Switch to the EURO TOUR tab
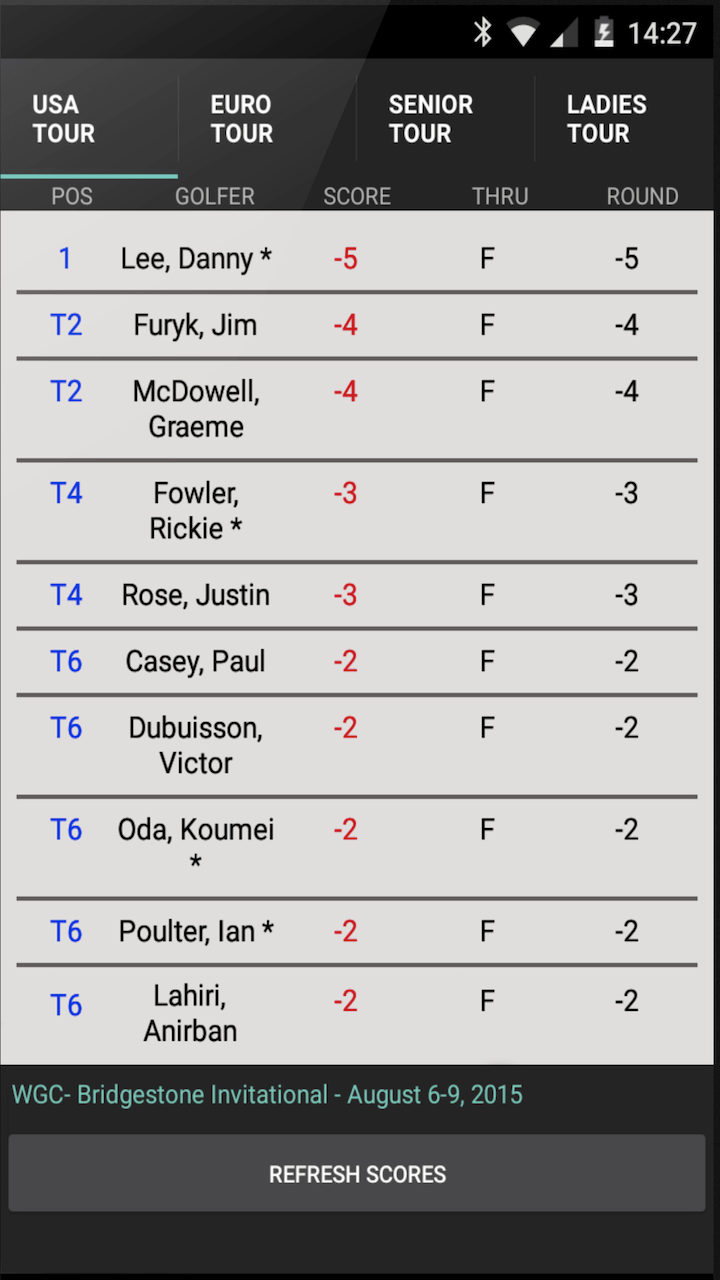This screenshot has width=720, height=1280. 240,118
